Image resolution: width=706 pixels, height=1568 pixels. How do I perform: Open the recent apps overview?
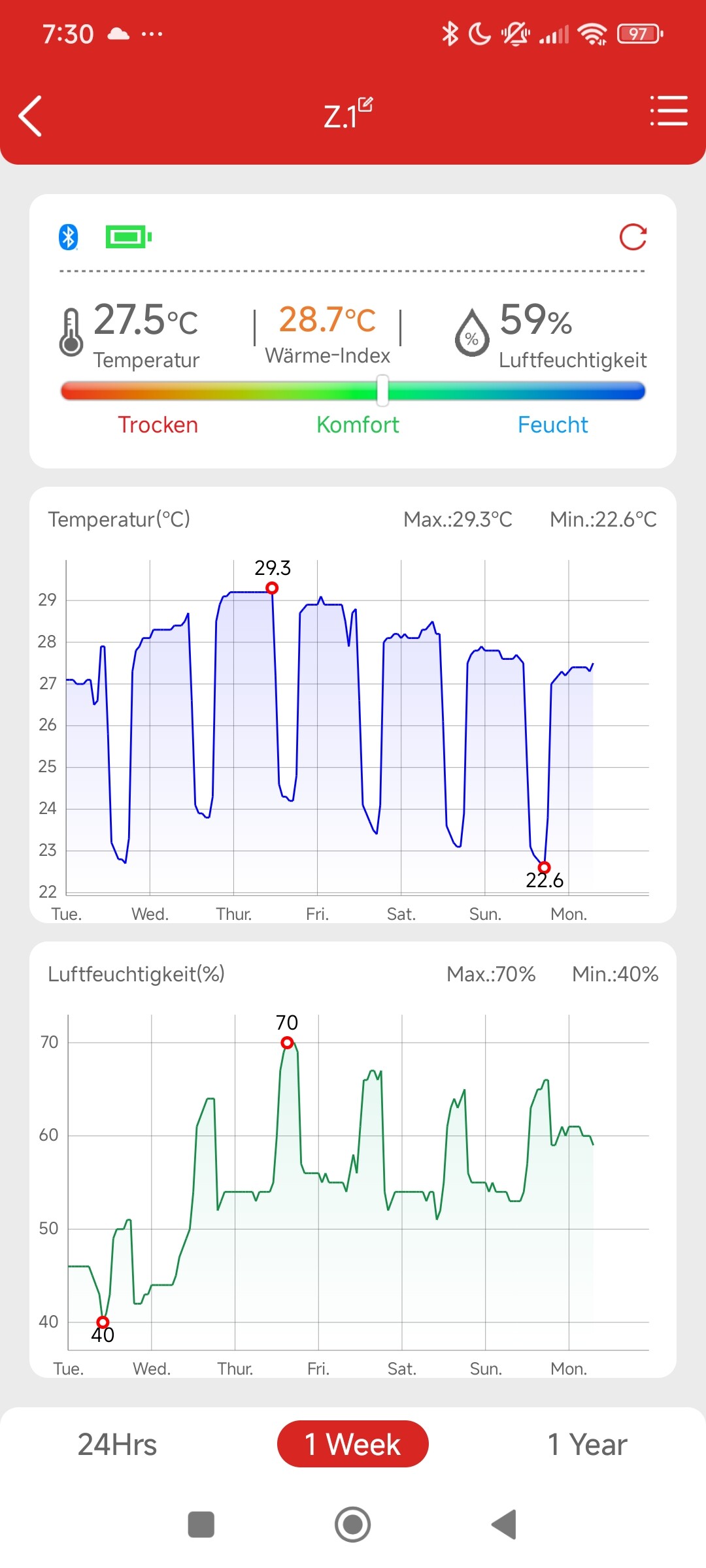[201, 1525]
